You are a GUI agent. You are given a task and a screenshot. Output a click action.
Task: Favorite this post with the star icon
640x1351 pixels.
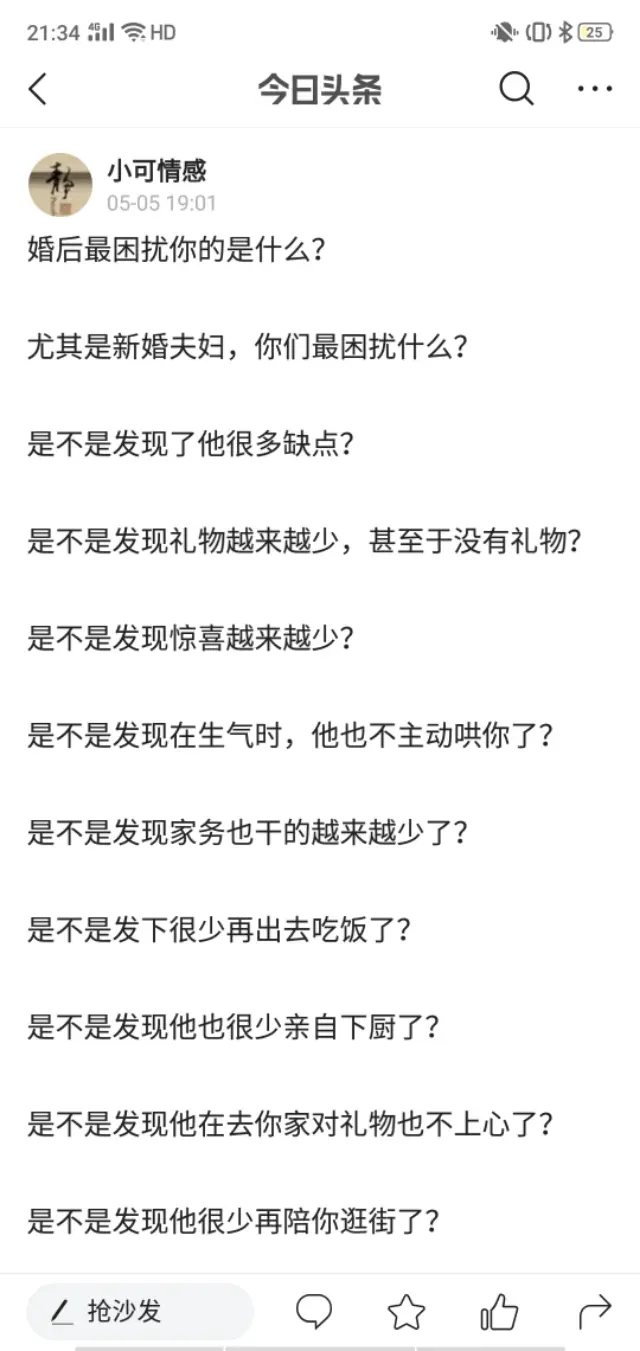[x=406, y=1311]
